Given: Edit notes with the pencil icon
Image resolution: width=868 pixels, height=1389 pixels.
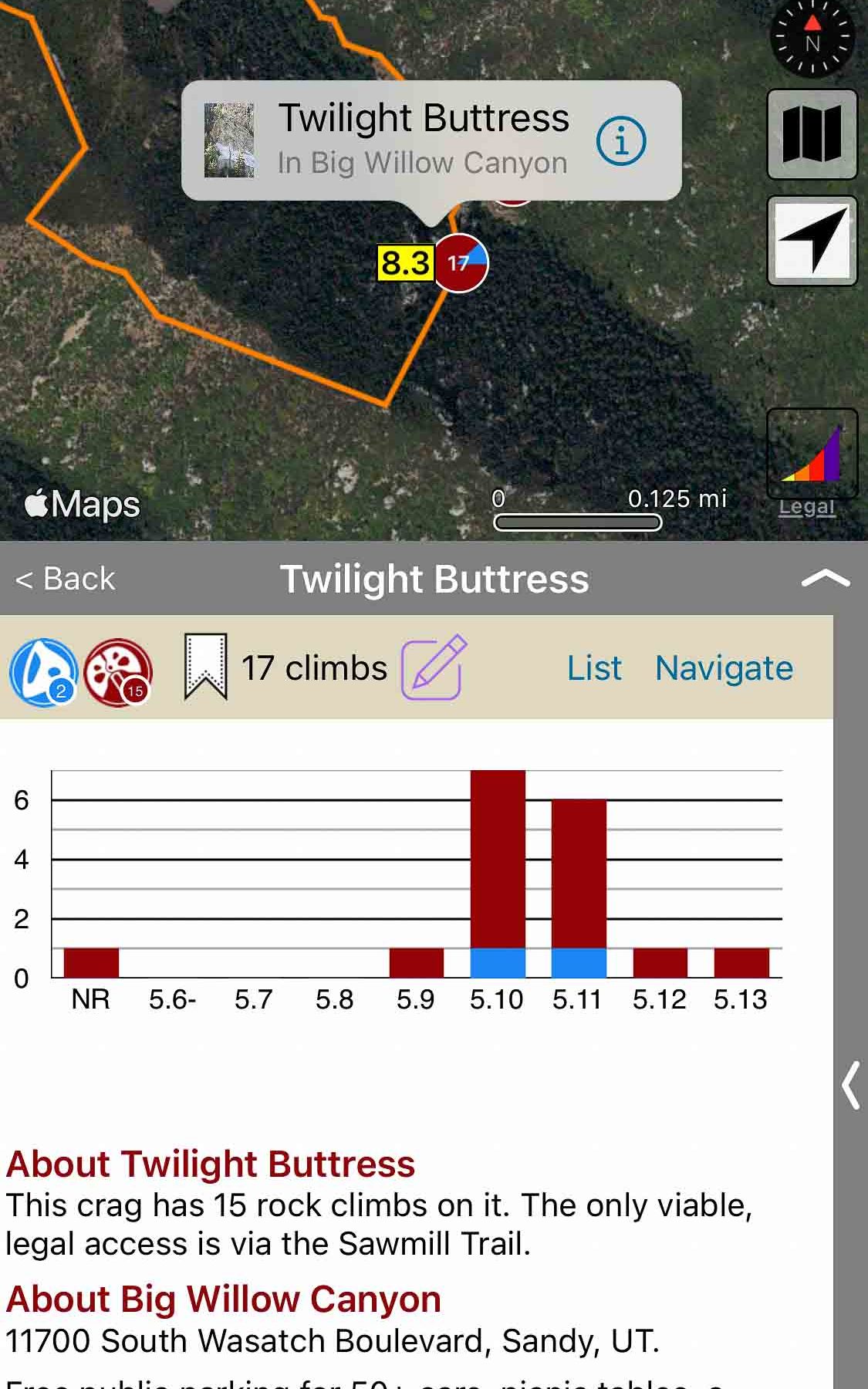Looking at the screenshot, I should click(434, 667).
